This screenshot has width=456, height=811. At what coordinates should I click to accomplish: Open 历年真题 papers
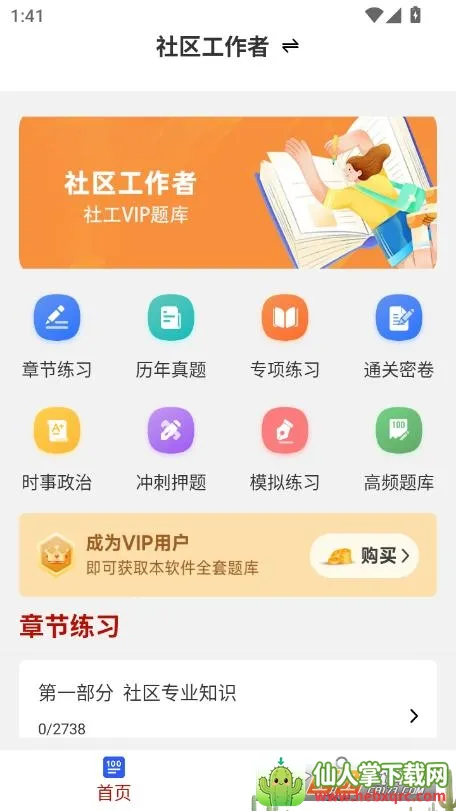coord(171,336)
